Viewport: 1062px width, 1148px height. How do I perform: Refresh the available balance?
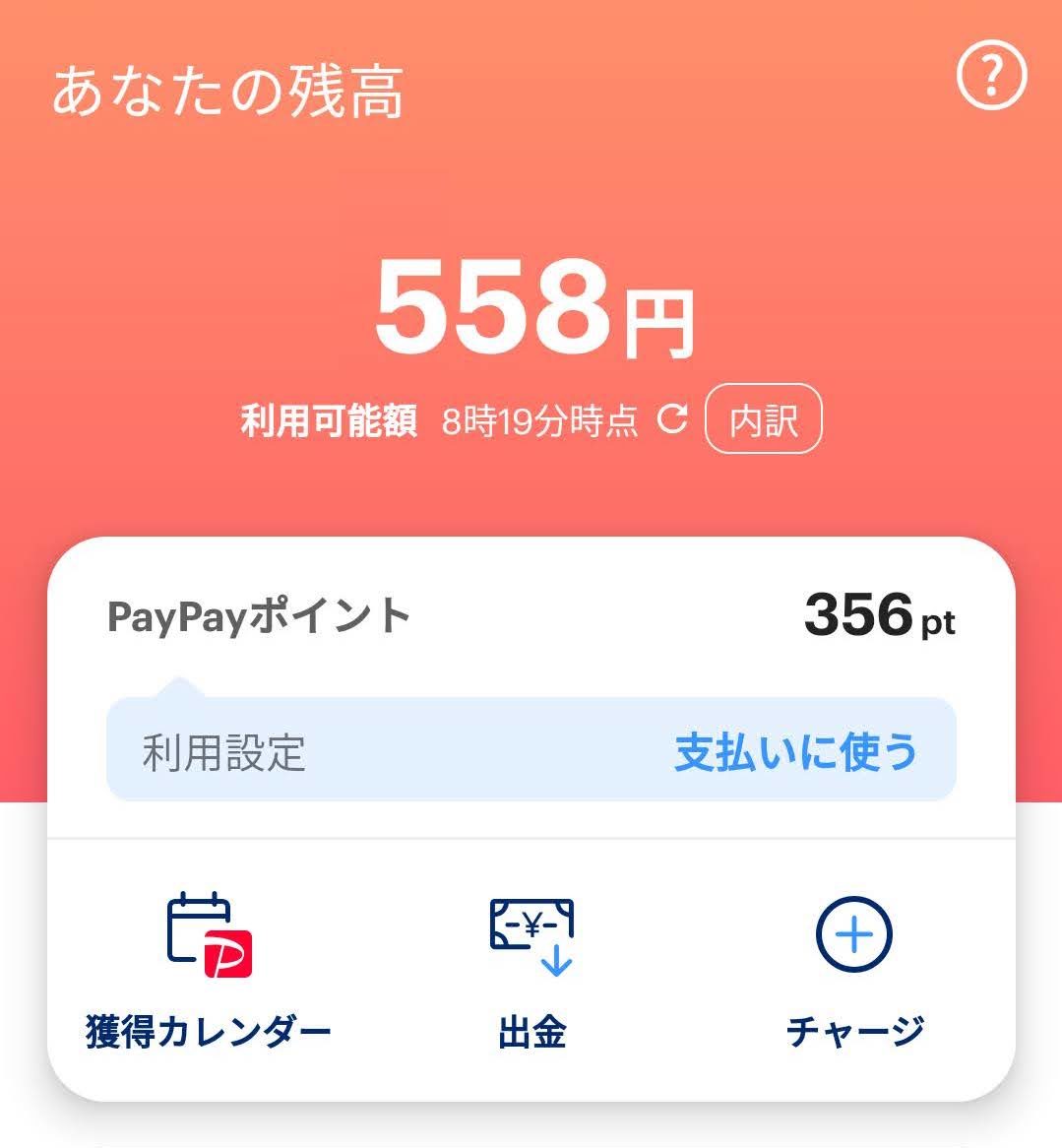[x=671, y=419]
